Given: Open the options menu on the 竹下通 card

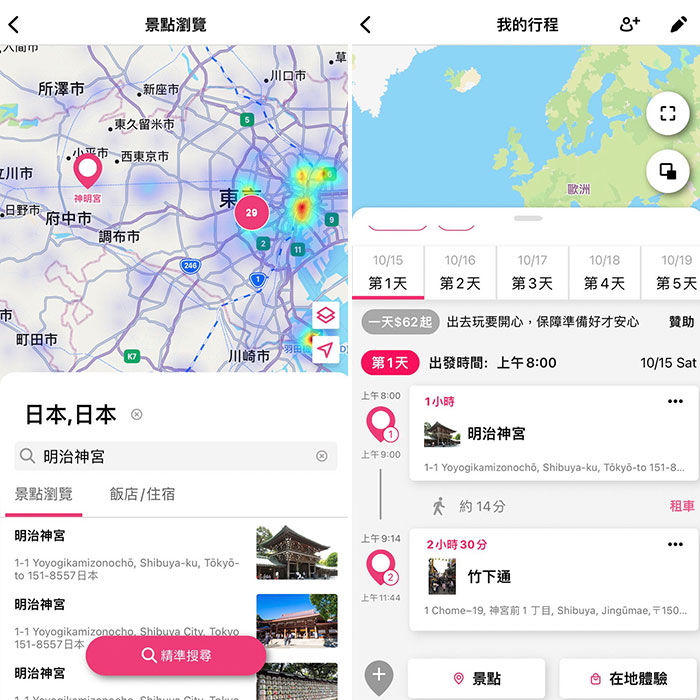Looking at the screenshot, I should (675, 544).
